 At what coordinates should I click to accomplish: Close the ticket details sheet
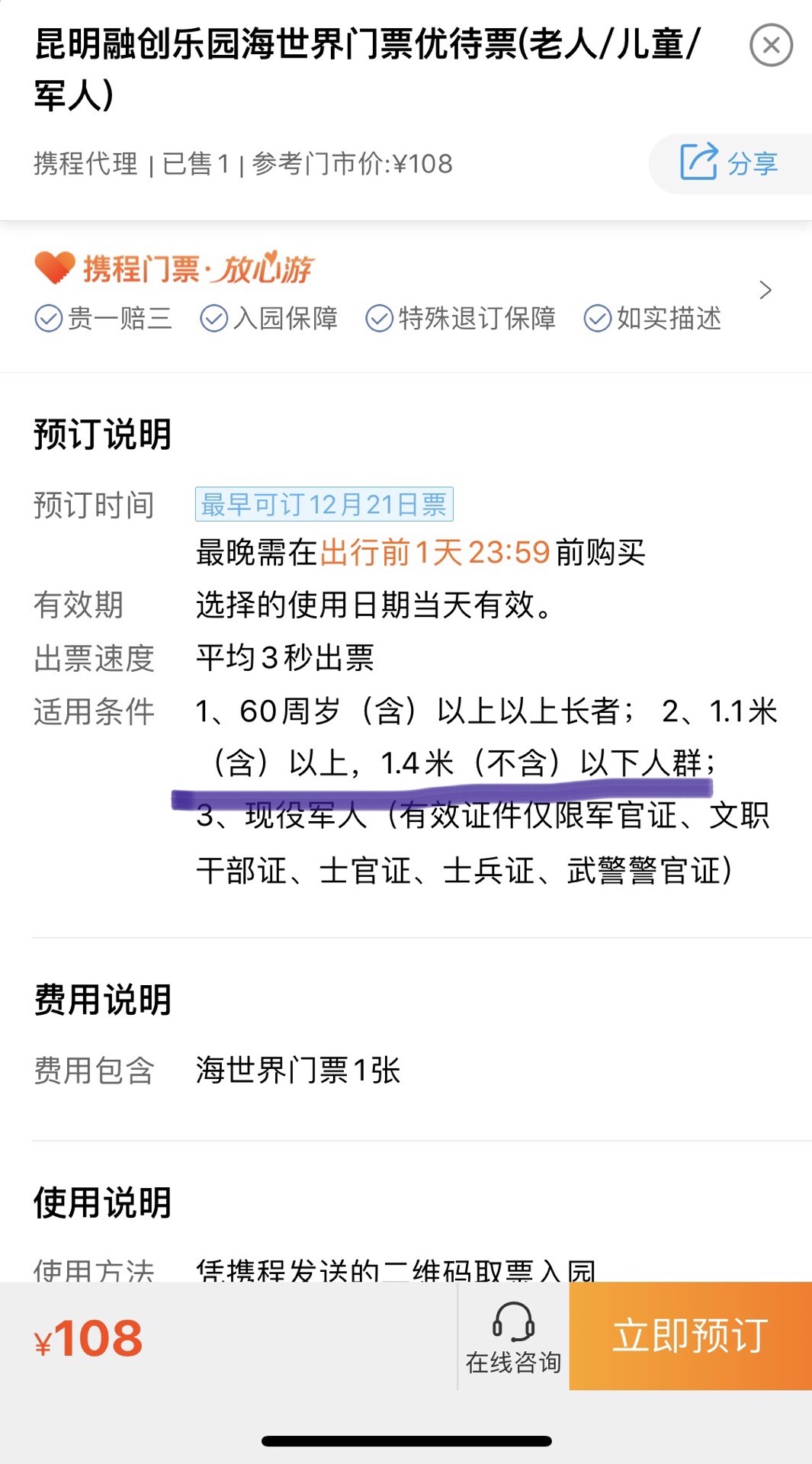pyautogui.click(x=771, y=45)
